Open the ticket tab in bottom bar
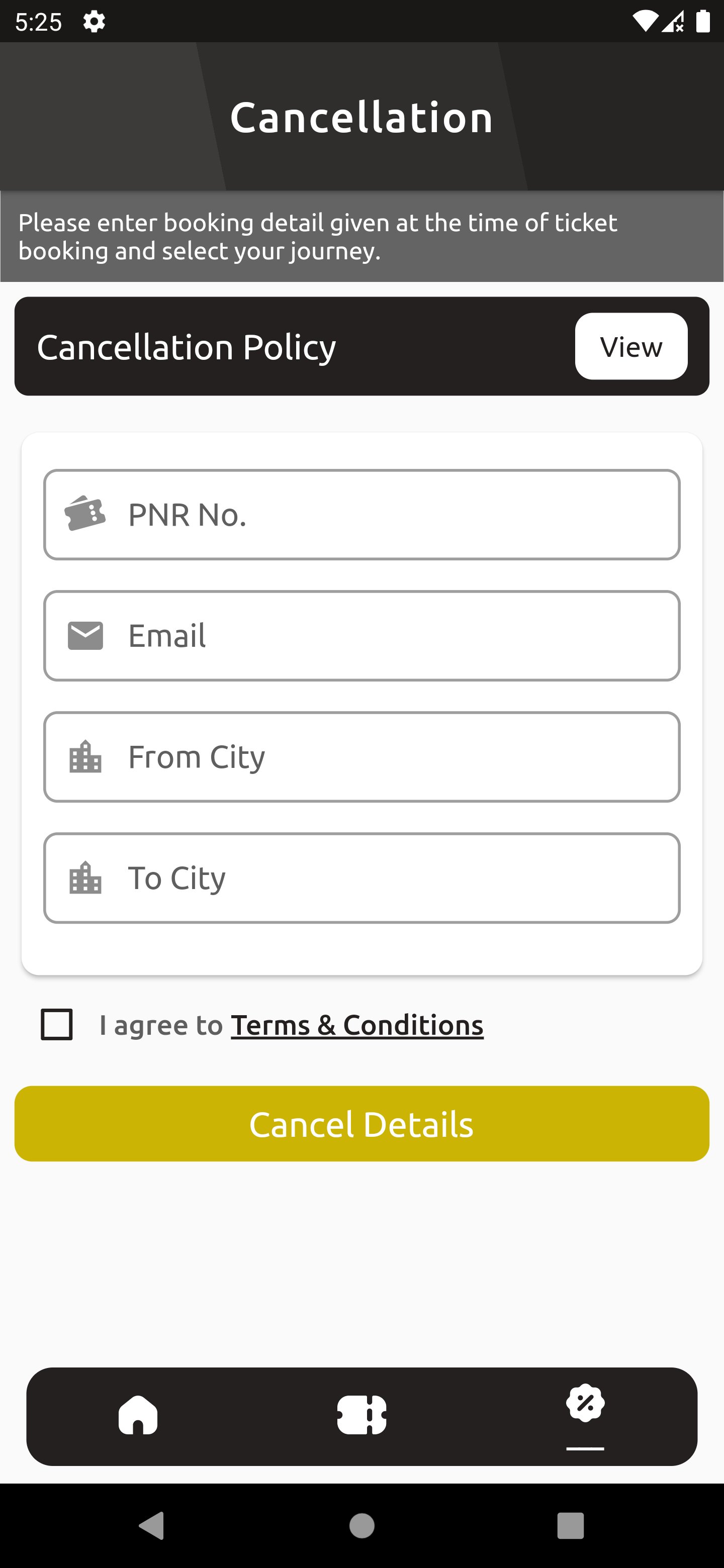724x1568 pixels. click(x=361, y=1415)
